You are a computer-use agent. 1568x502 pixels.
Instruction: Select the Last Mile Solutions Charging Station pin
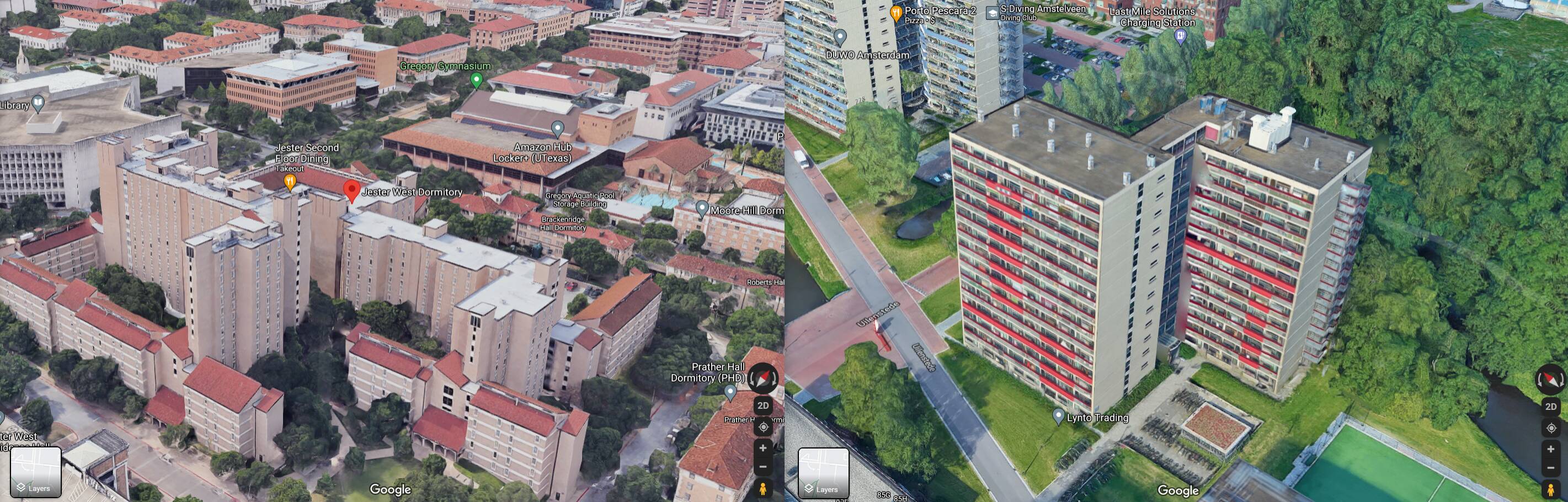pos(1180,36)
